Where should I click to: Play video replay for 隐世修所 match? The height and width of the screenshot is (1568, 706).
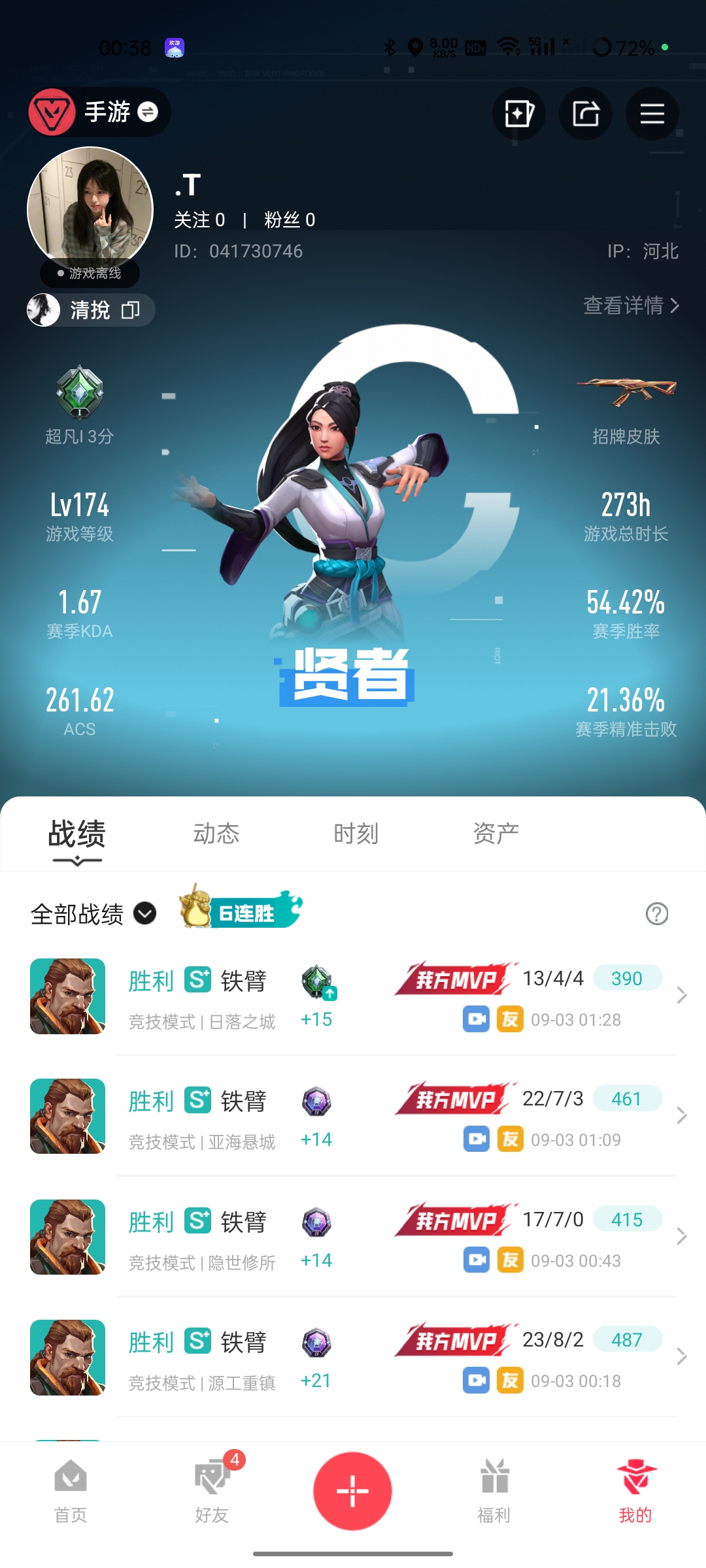(477, 1260)
